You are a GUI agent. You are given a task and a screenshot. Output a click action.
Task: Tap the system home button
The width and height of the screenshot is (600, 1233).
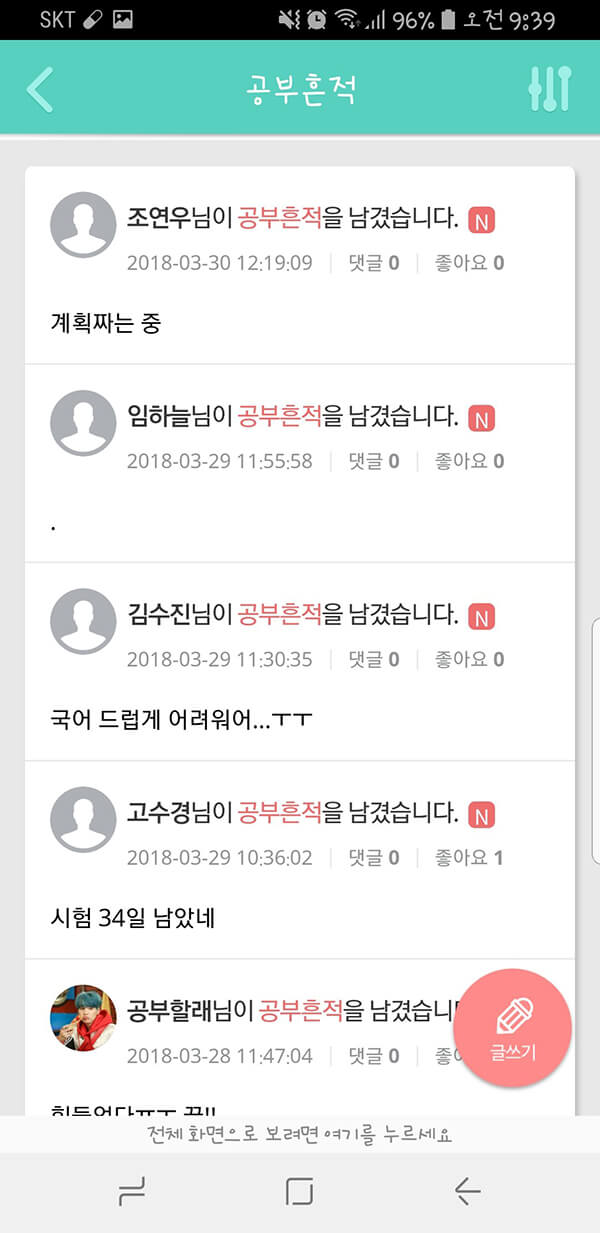pyautogui.click(x=299, y=1191)
